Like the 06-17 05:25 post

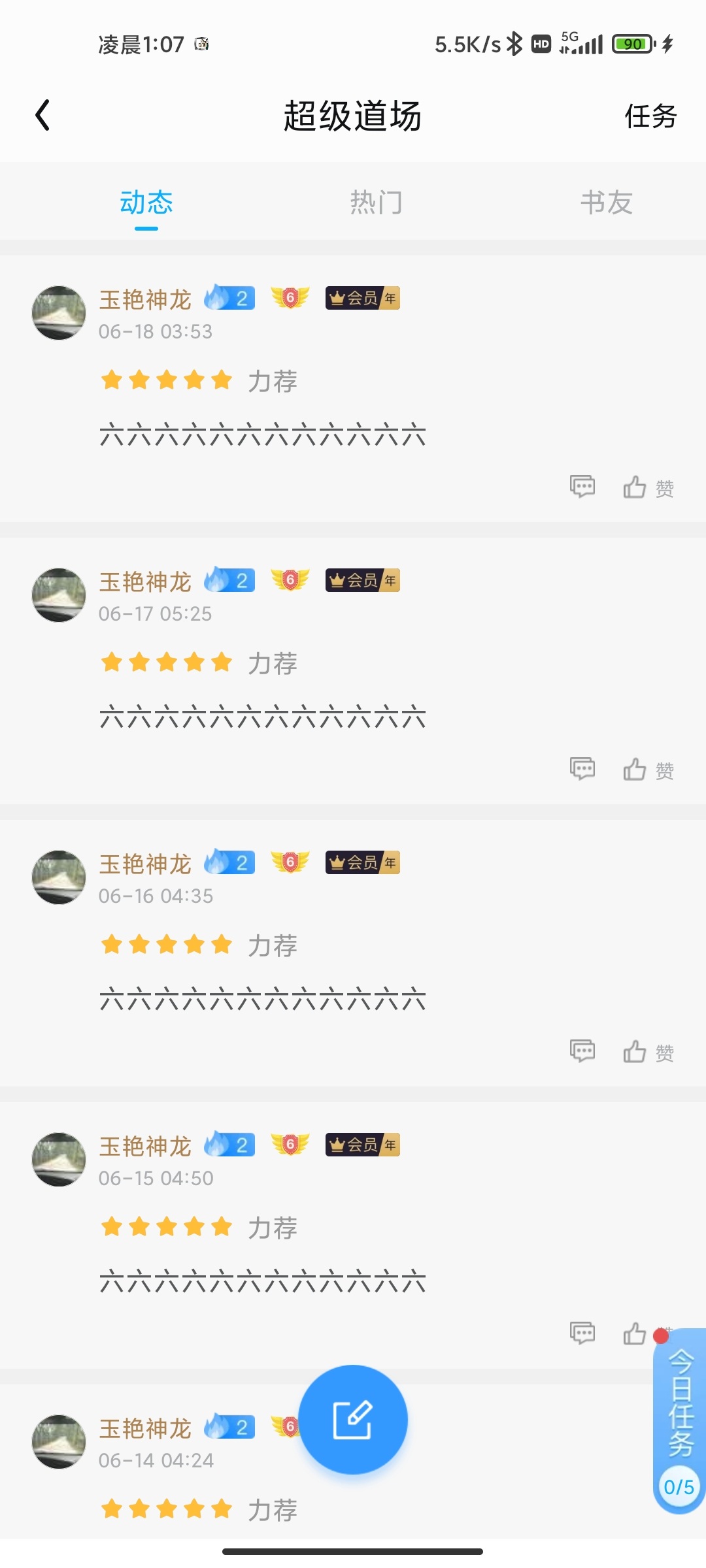pyautogui.click(x=647, y=770)
